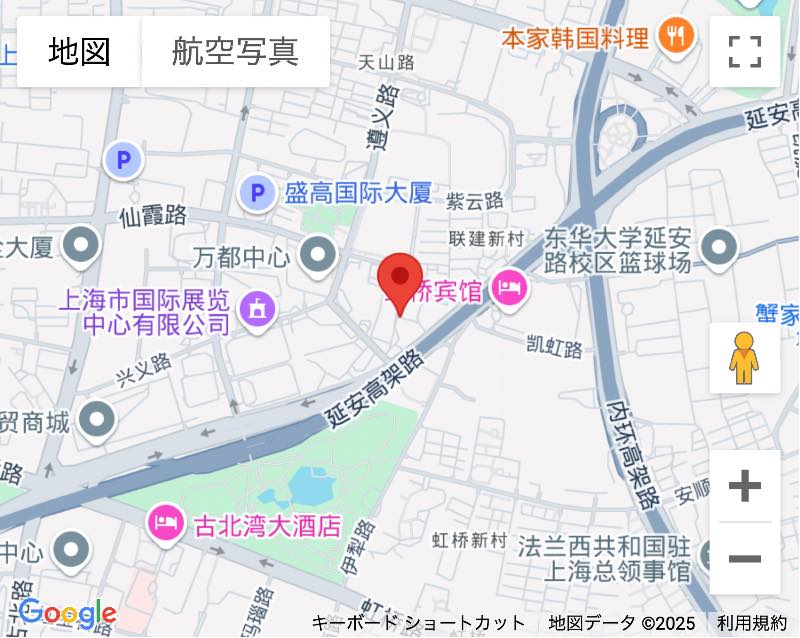
Task: Open 利用規約 terms link
Action: tap(751, 623)
